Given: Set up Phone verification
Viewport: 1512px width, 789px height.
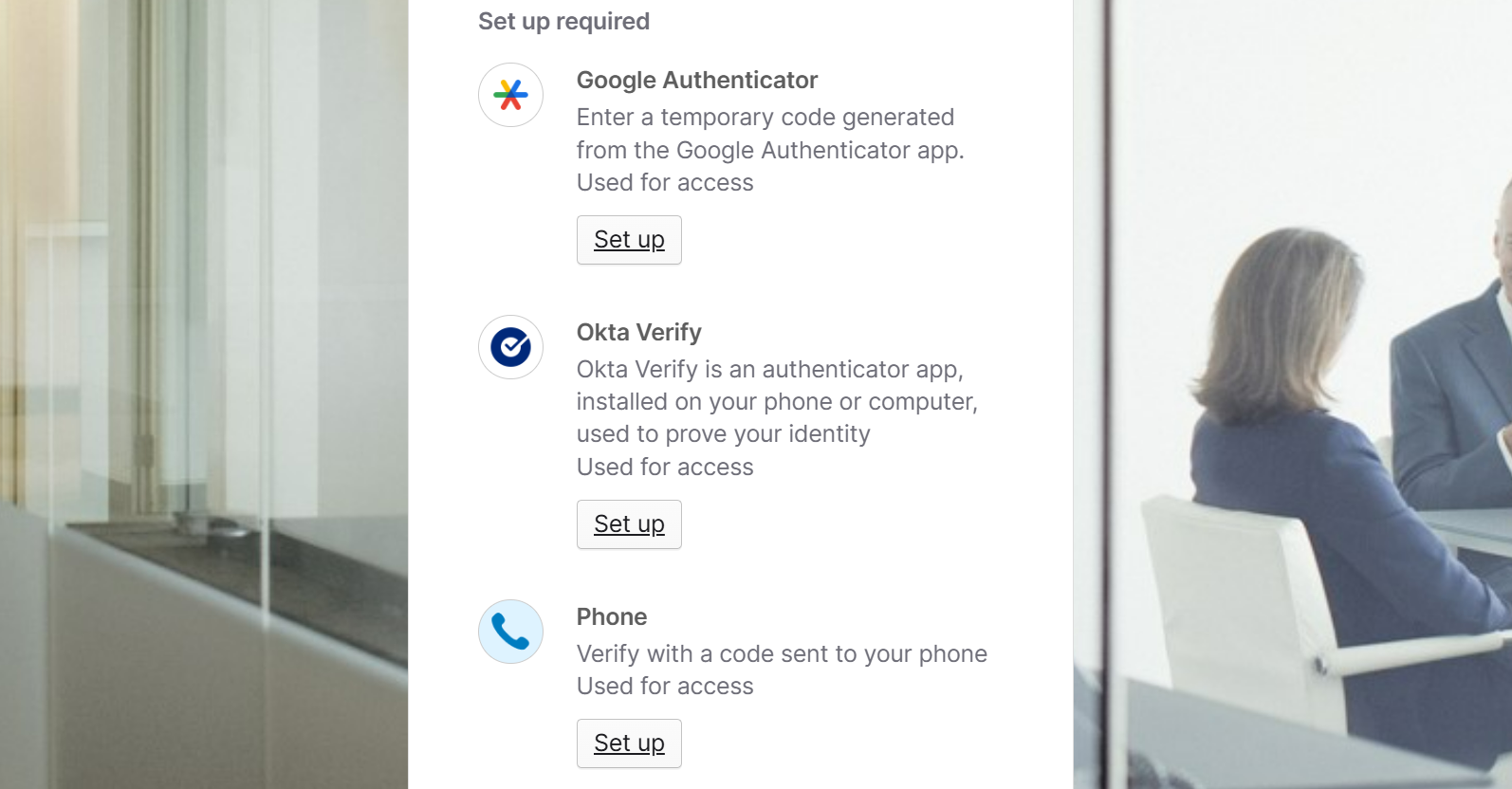Looking at the screenshot, I should tap(629, 743).
